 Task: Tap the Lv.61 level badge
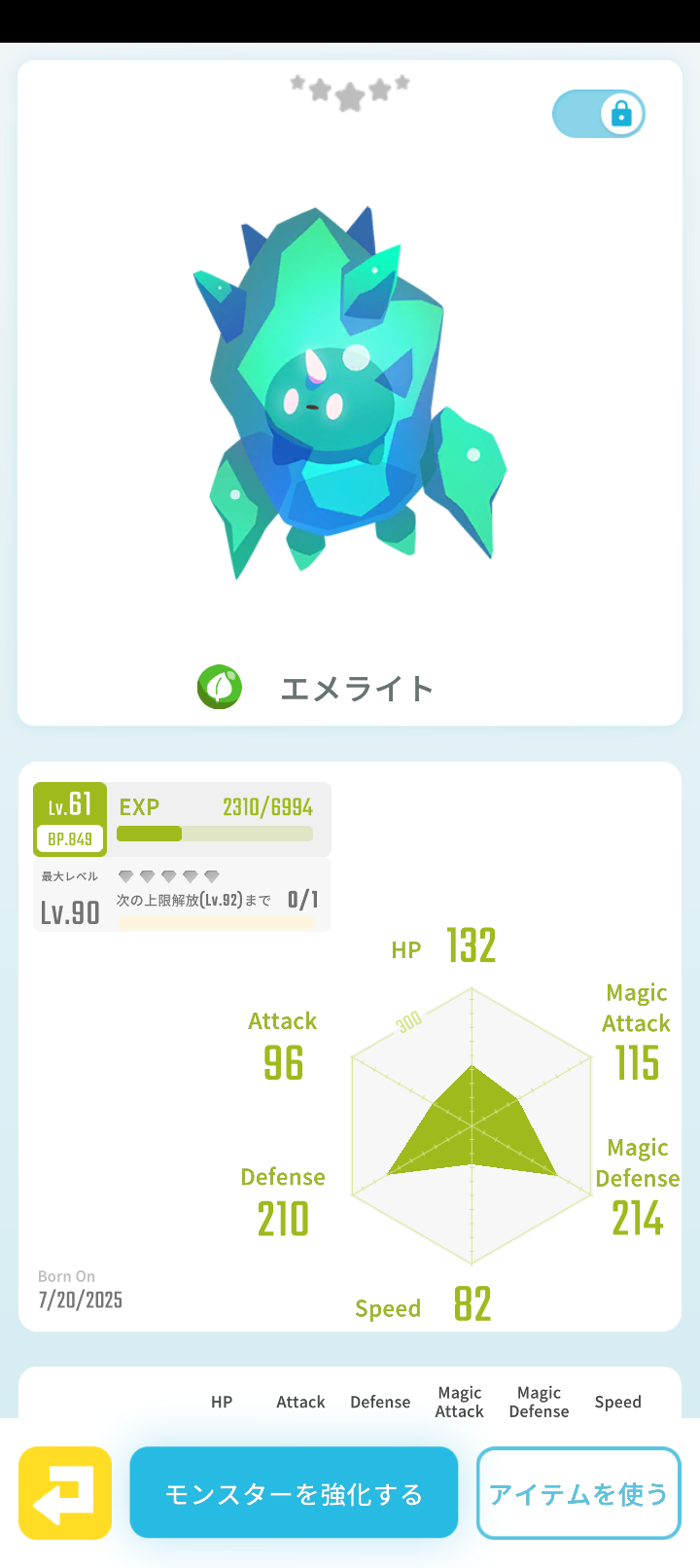click(68, 803)
